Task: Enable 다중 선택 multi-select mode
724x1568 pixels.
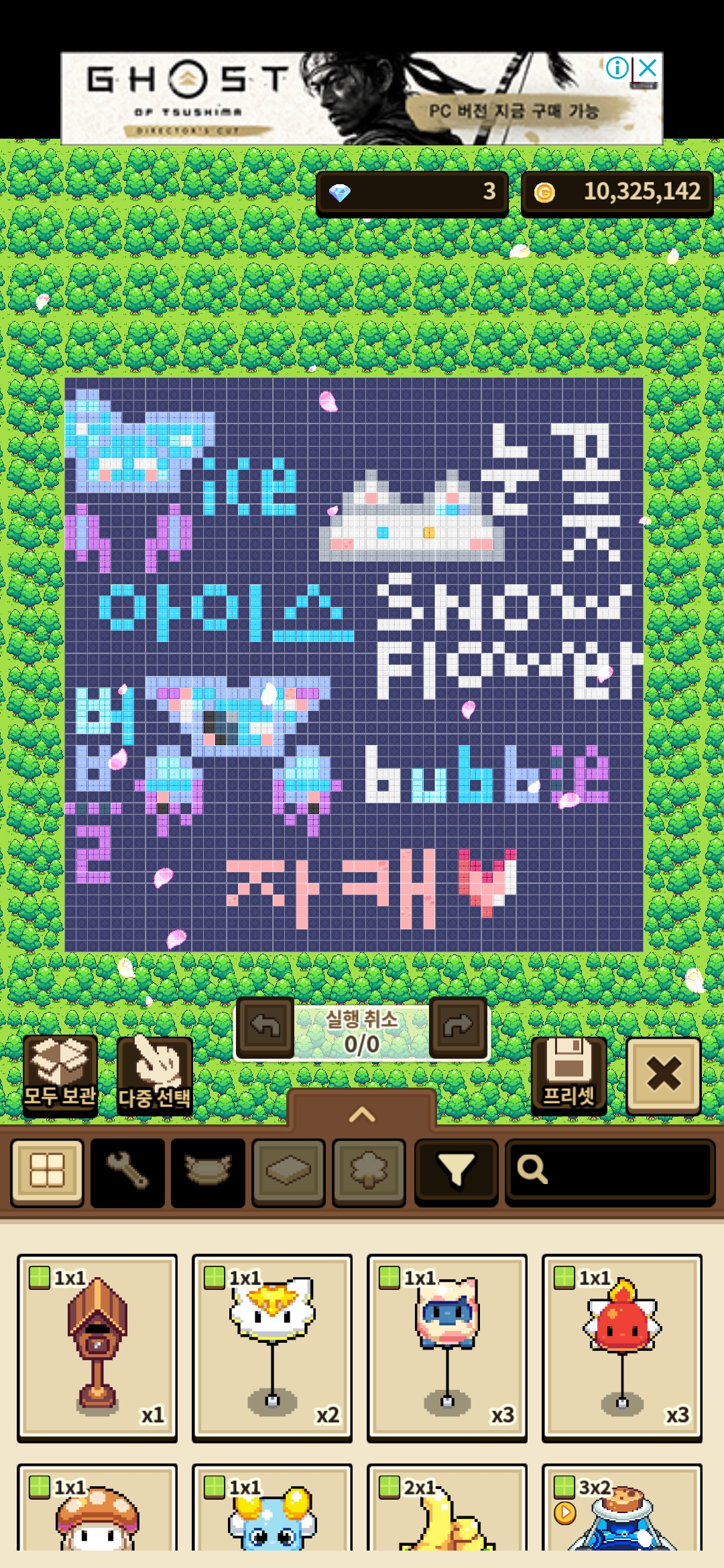Action: tap(155, 1075)
